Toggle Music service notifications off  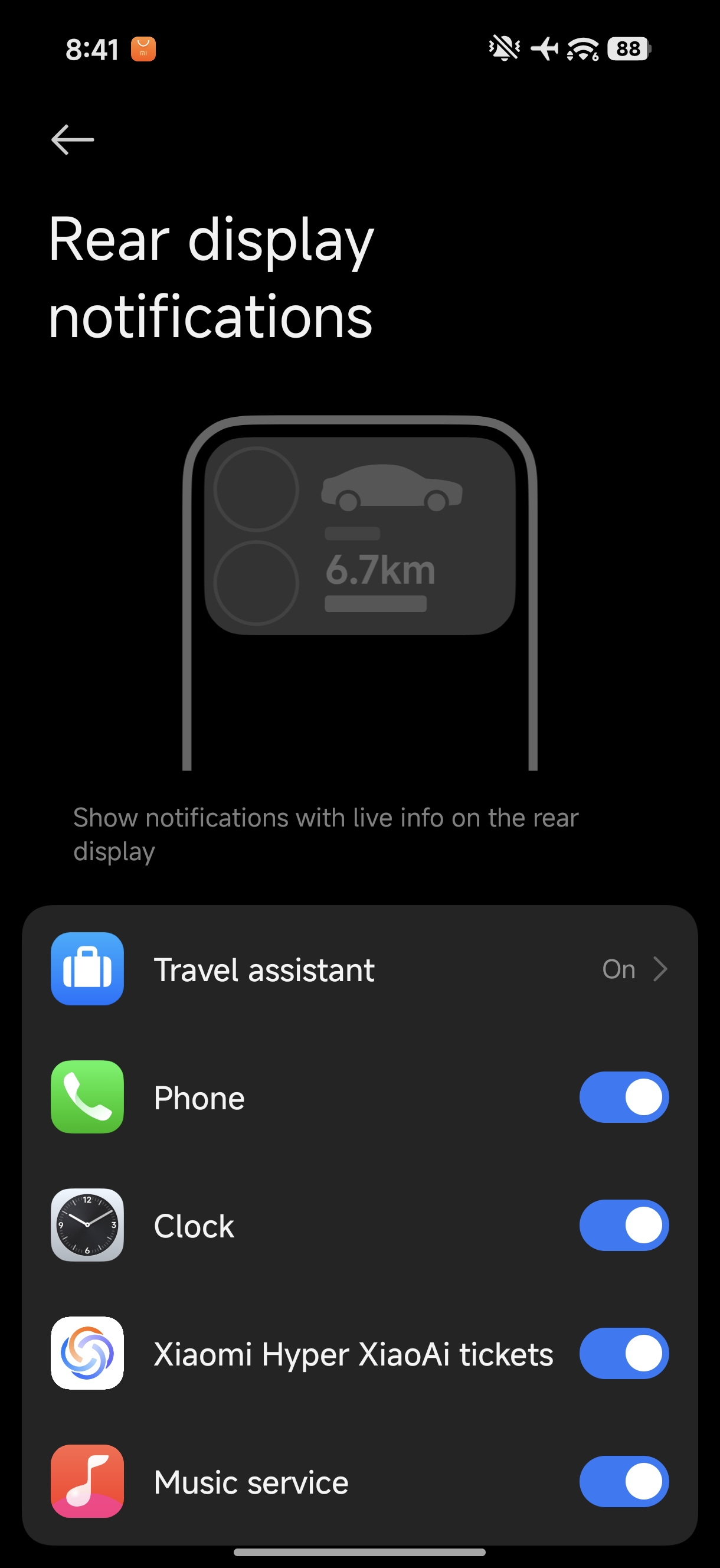coord(623,1481)
